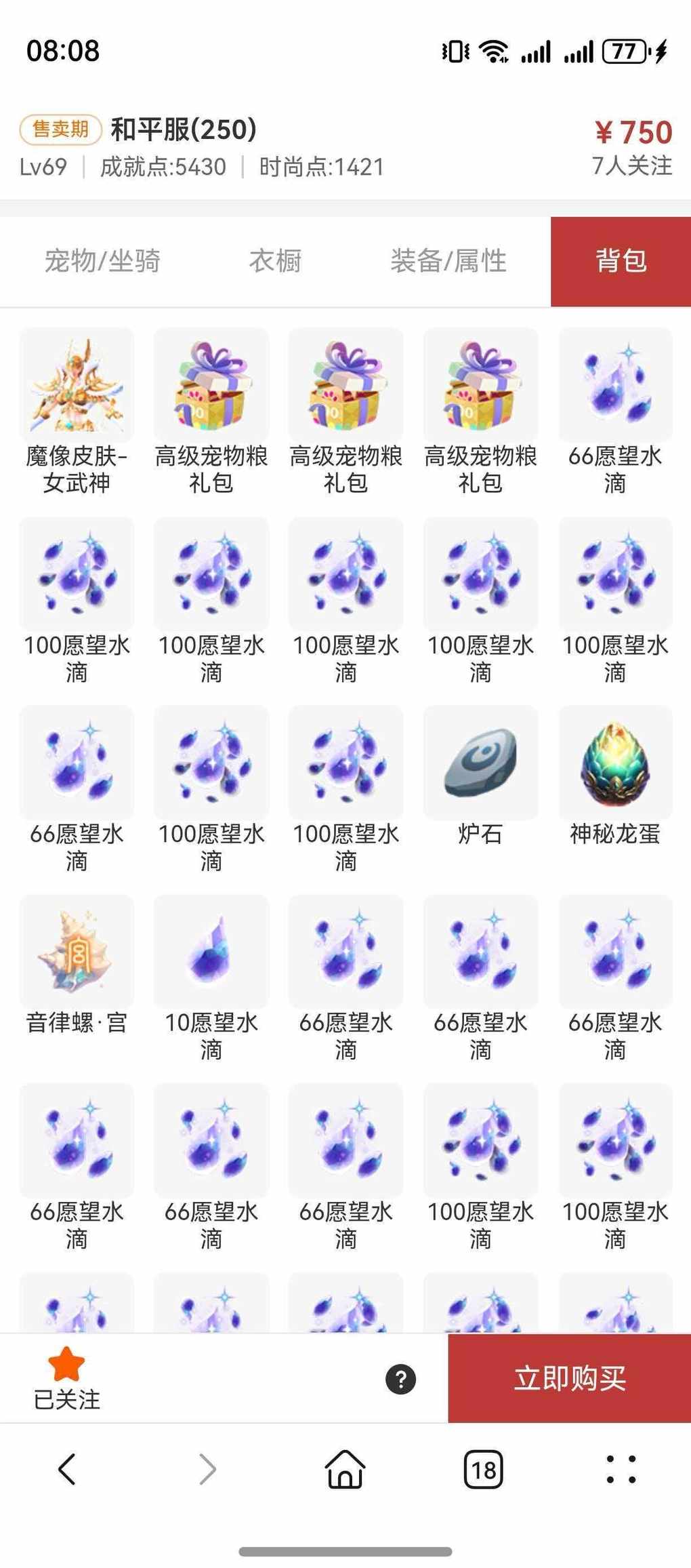Go to the browser home page

click(345, 1470)
